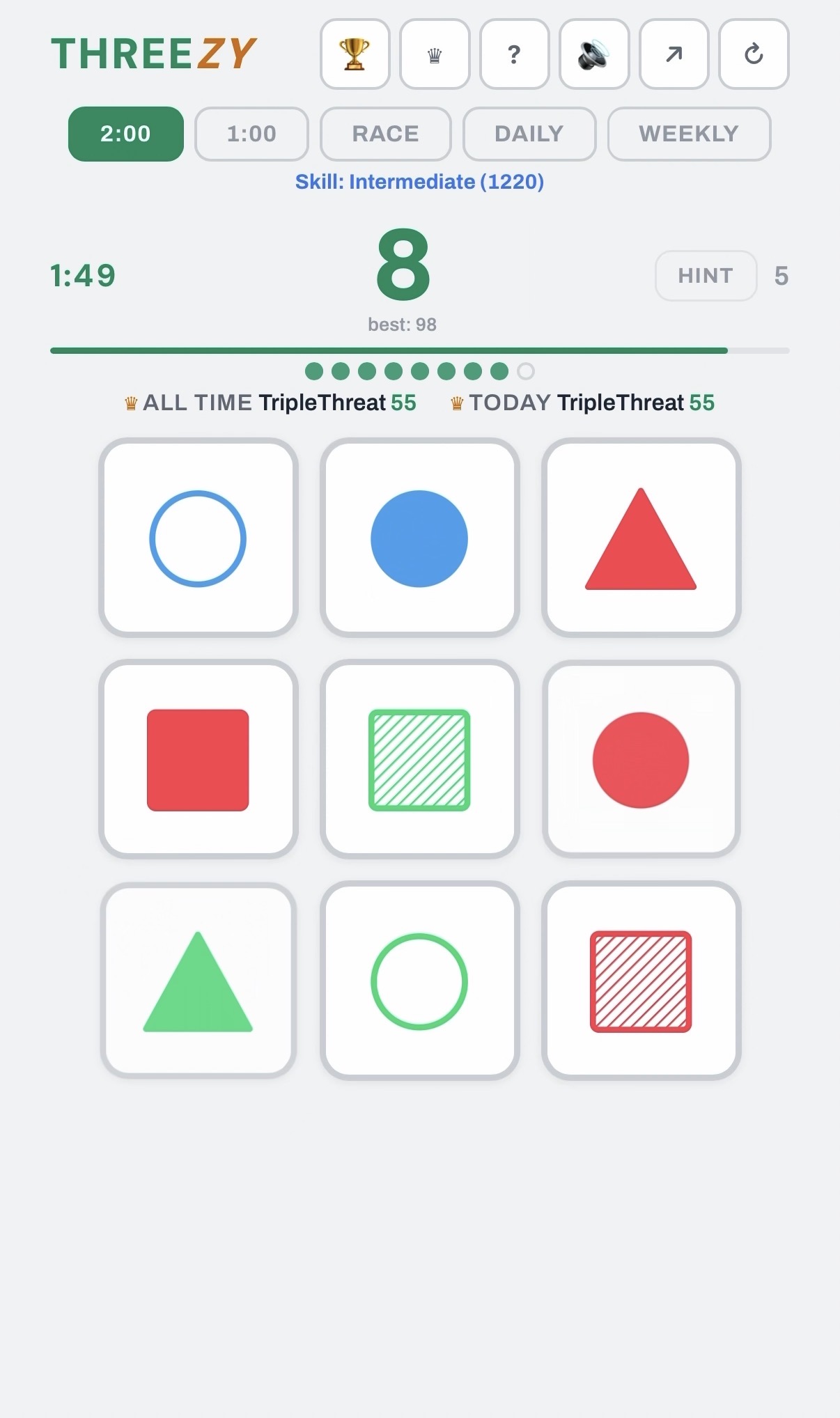The image size is (840, 1418).
Task: Tap the solid red circle card
Action: [x=641, y=760]
